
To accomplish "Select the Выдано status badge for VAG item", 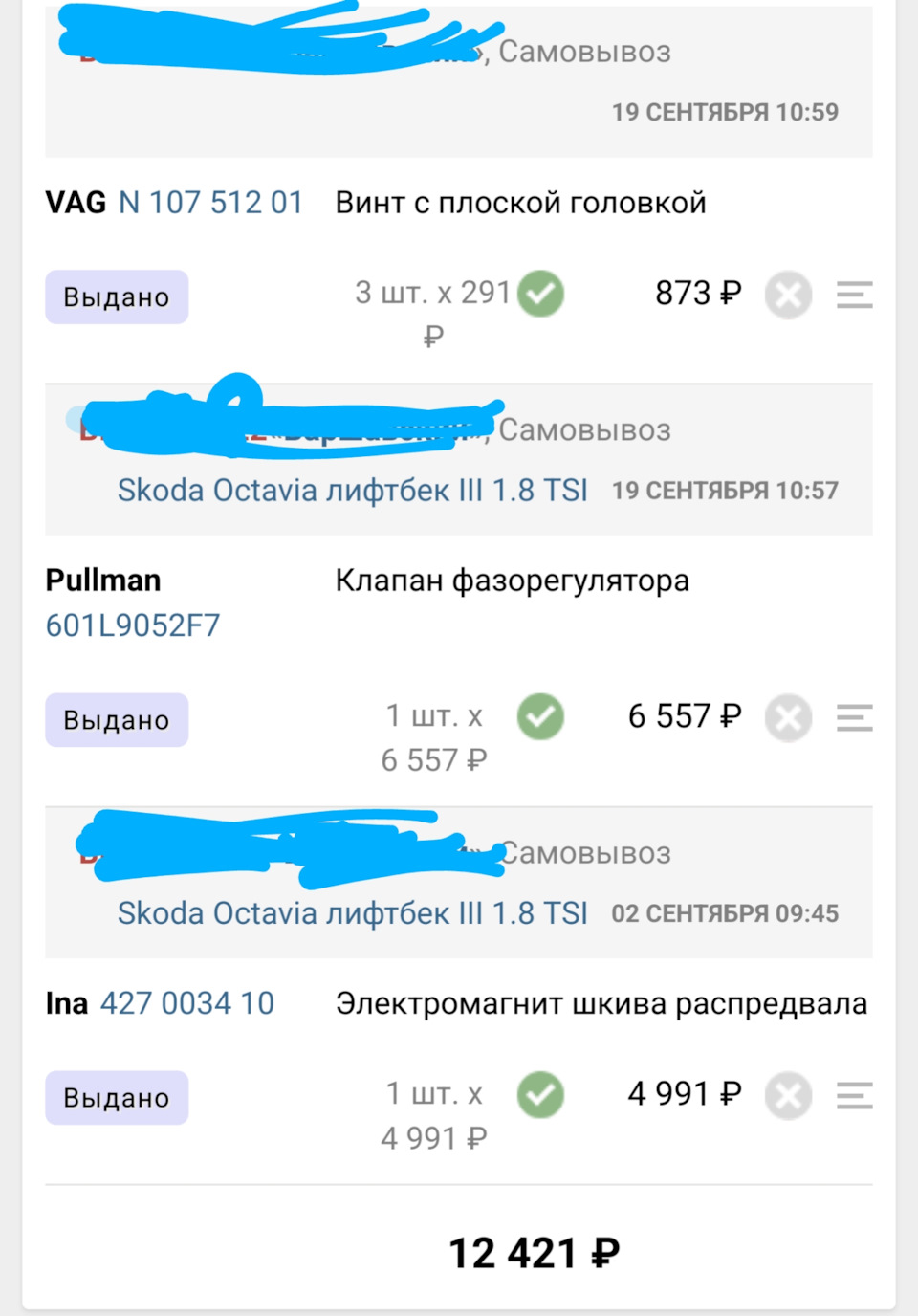I will point(117,296).
